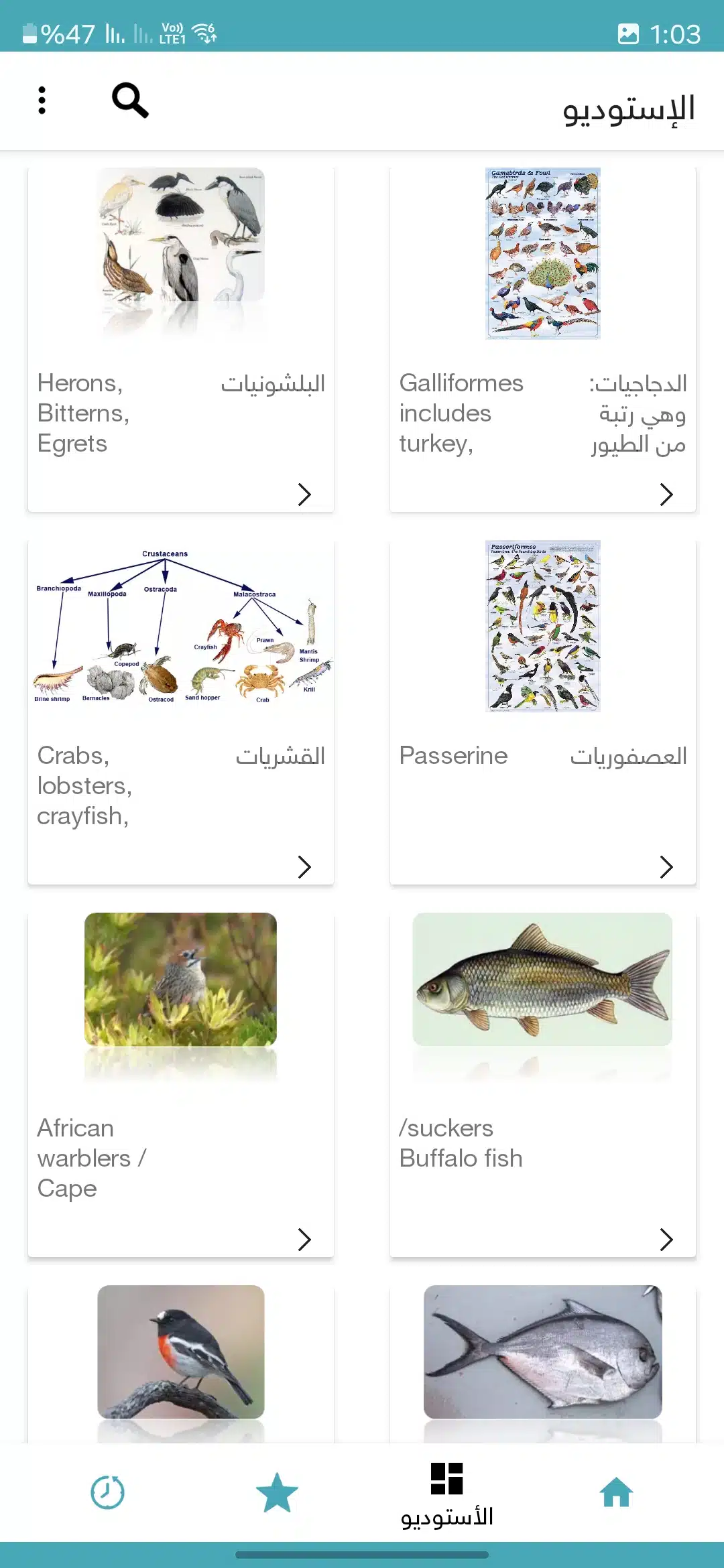Go to the home tab
Screen dimensions: 724x1568
tap(617, 1492)
